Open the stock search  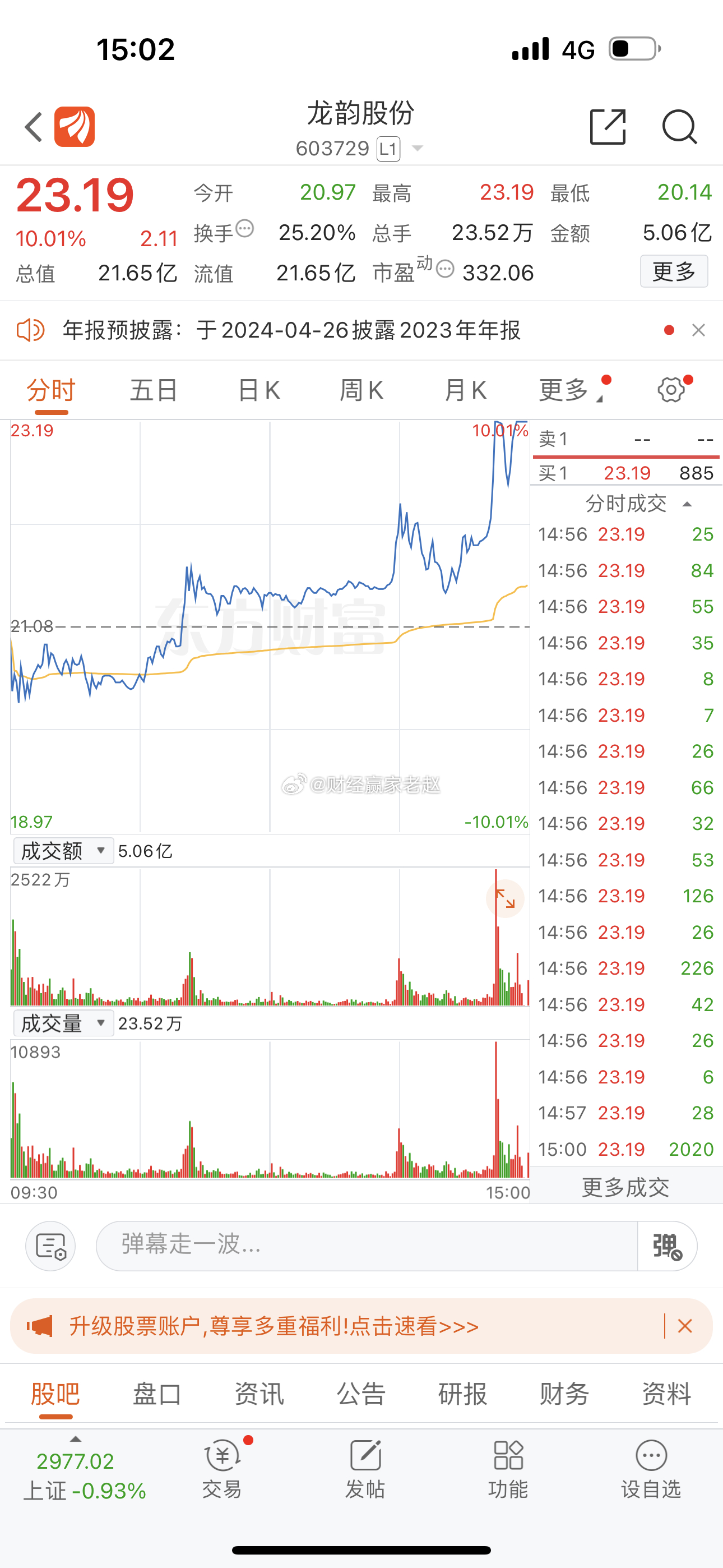pyautogui.click(x=679, y=127)
